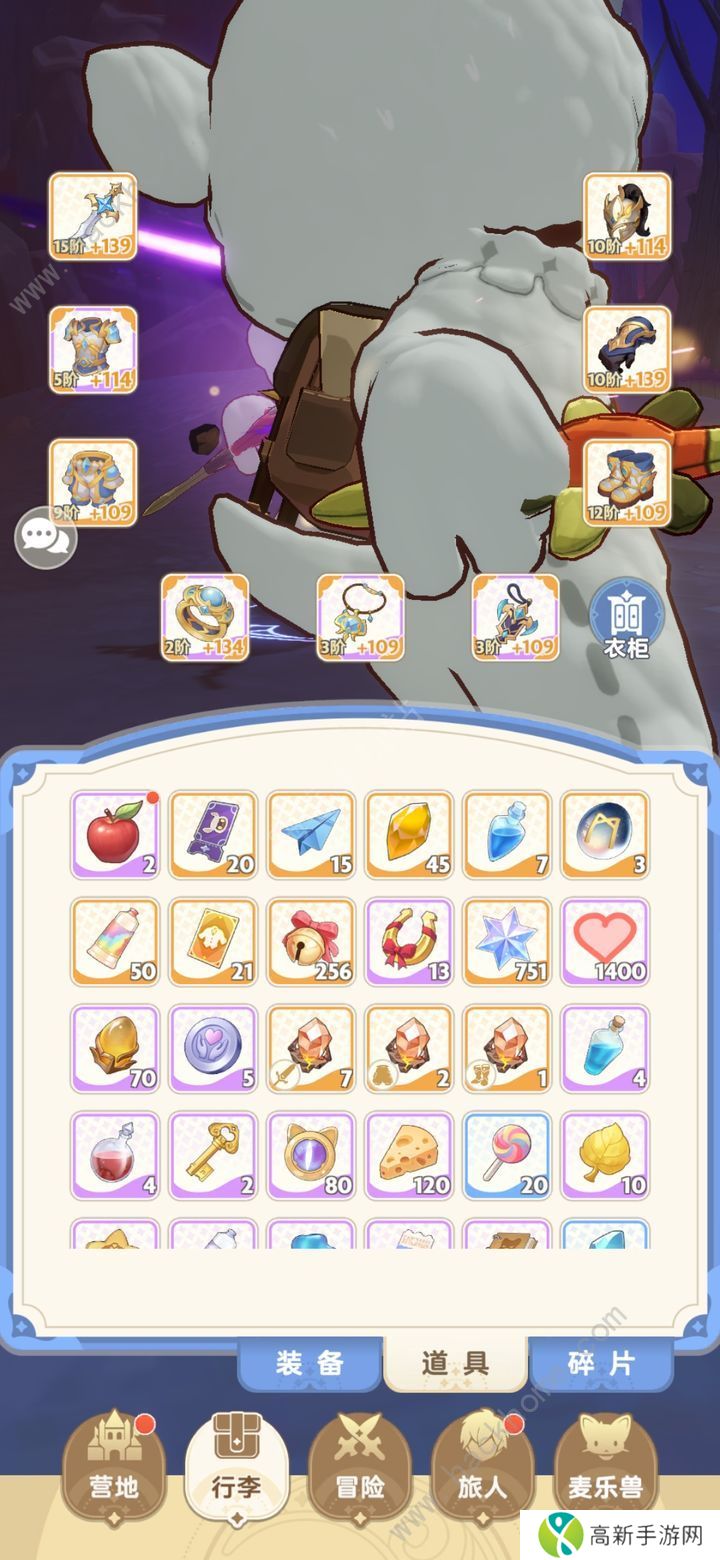
Task: Select the lollipop item
Action: (507, 1155)
